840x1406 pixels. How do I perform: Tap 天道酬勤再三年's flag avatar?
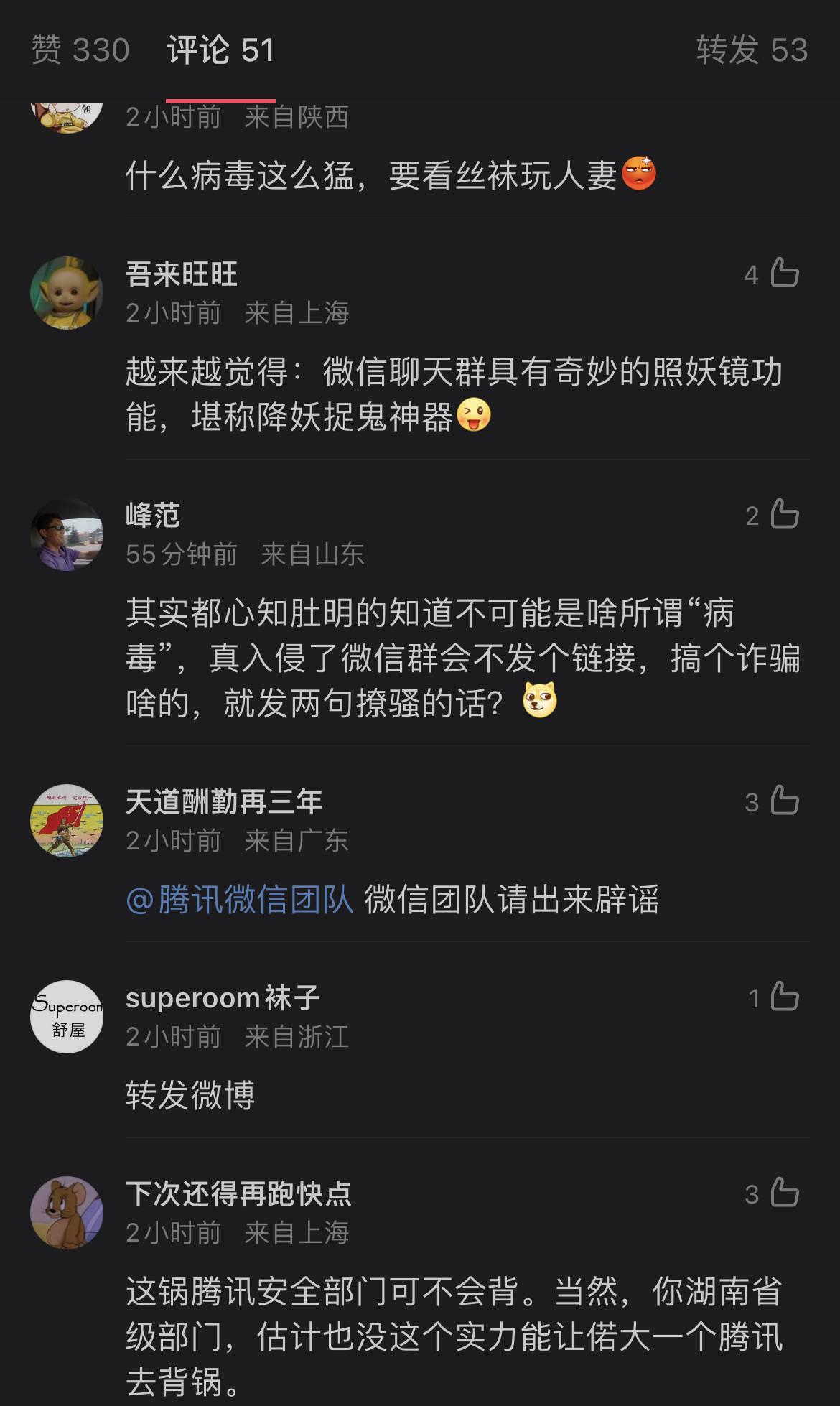click(x=67, y=821)
